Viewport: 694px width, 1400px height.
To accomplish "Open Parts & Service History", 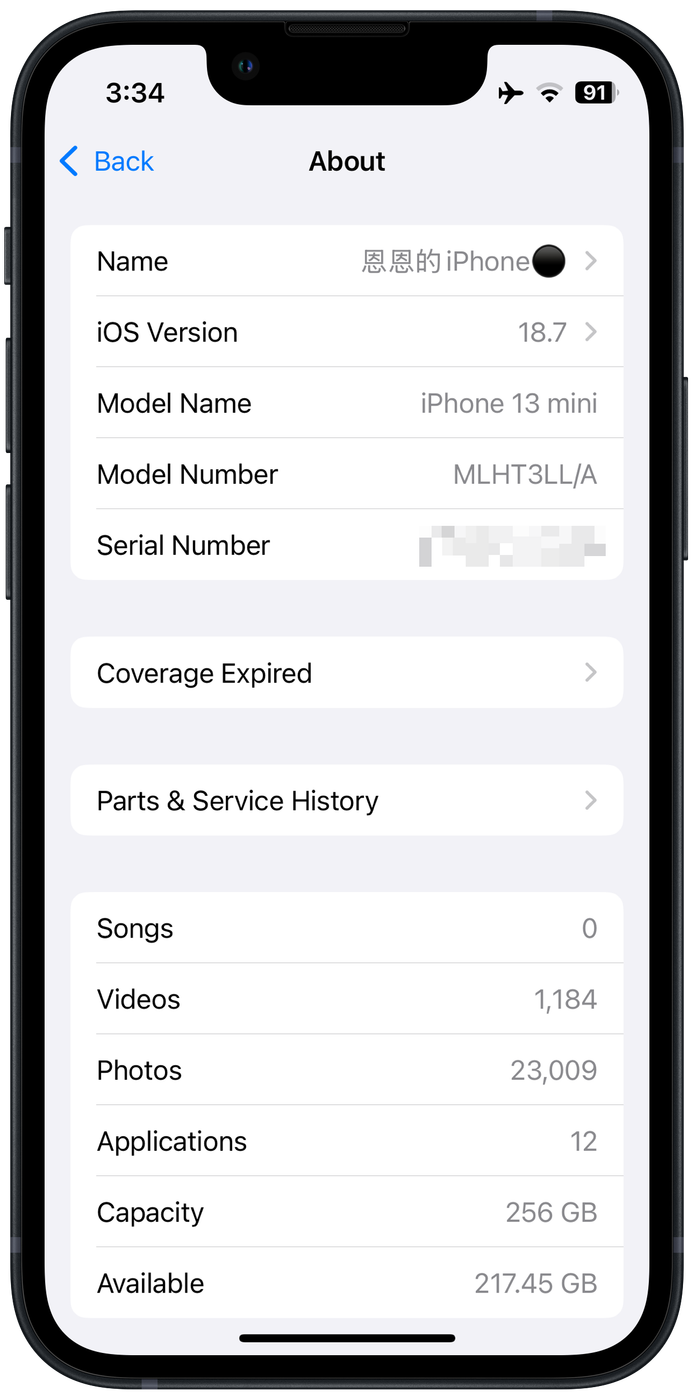I will click(x=346, y=801).
